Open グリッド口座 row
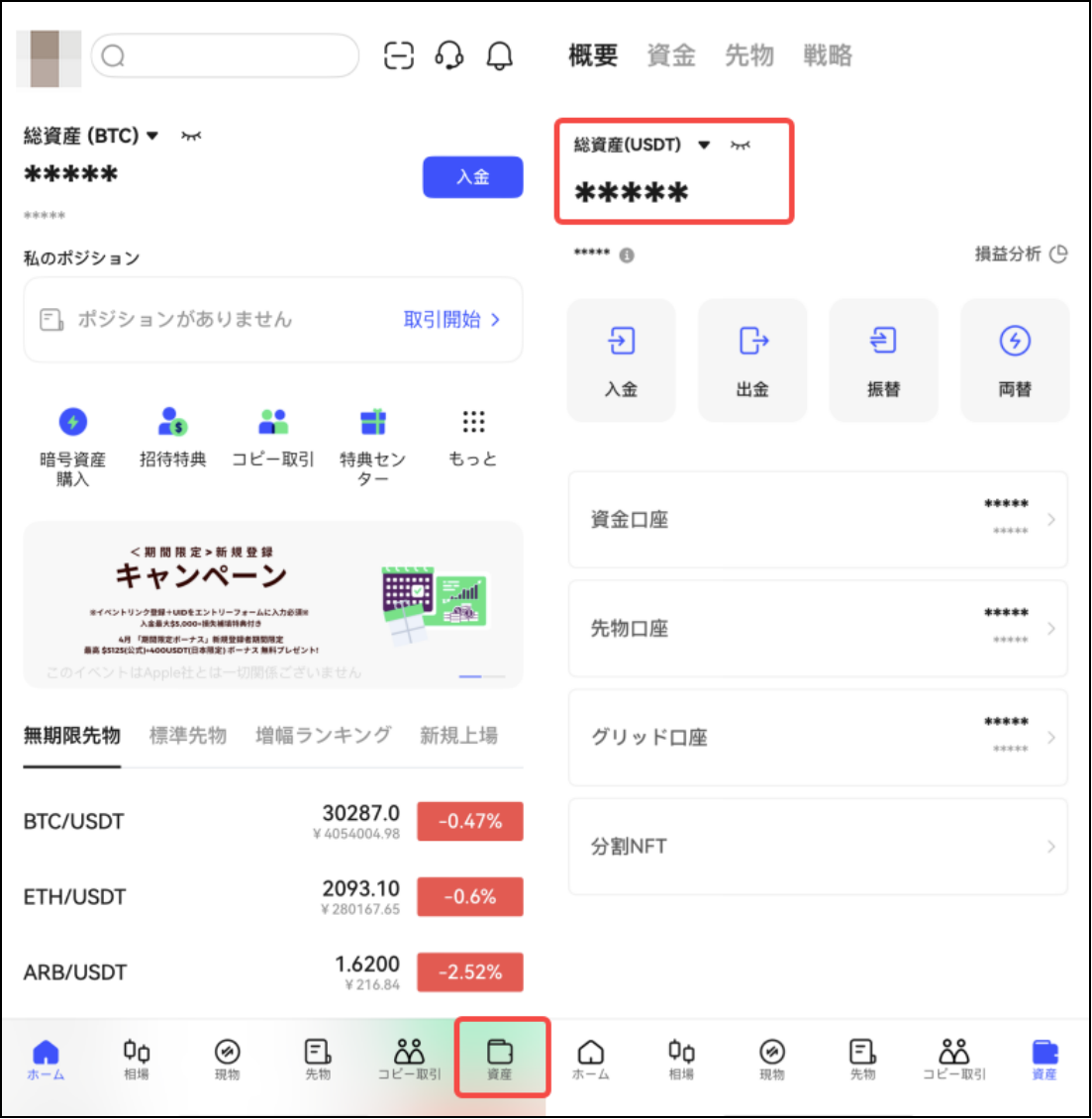1092x1119 pixels. [817, 737]
